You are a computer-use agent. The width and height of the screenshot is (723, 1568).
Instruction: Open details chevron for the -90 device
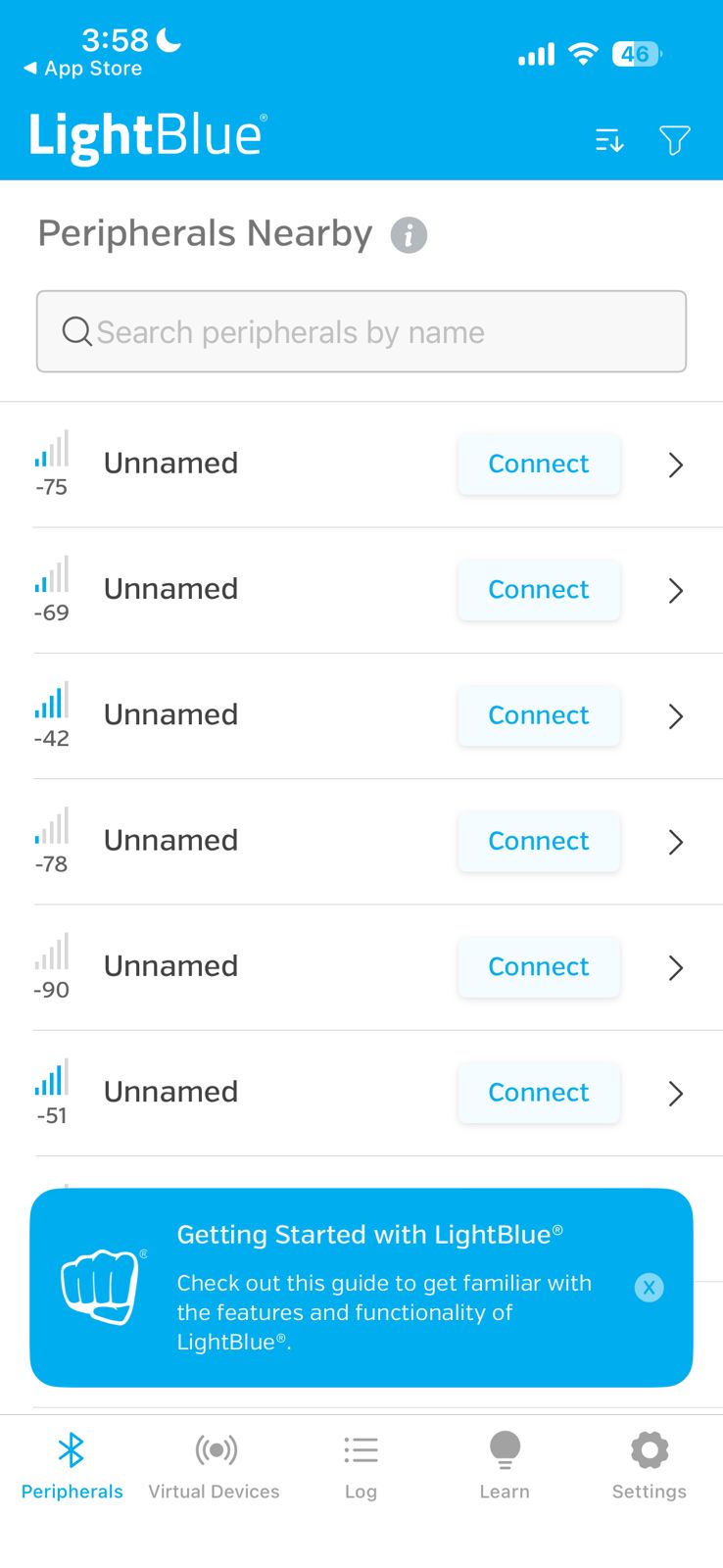(675, 968)
